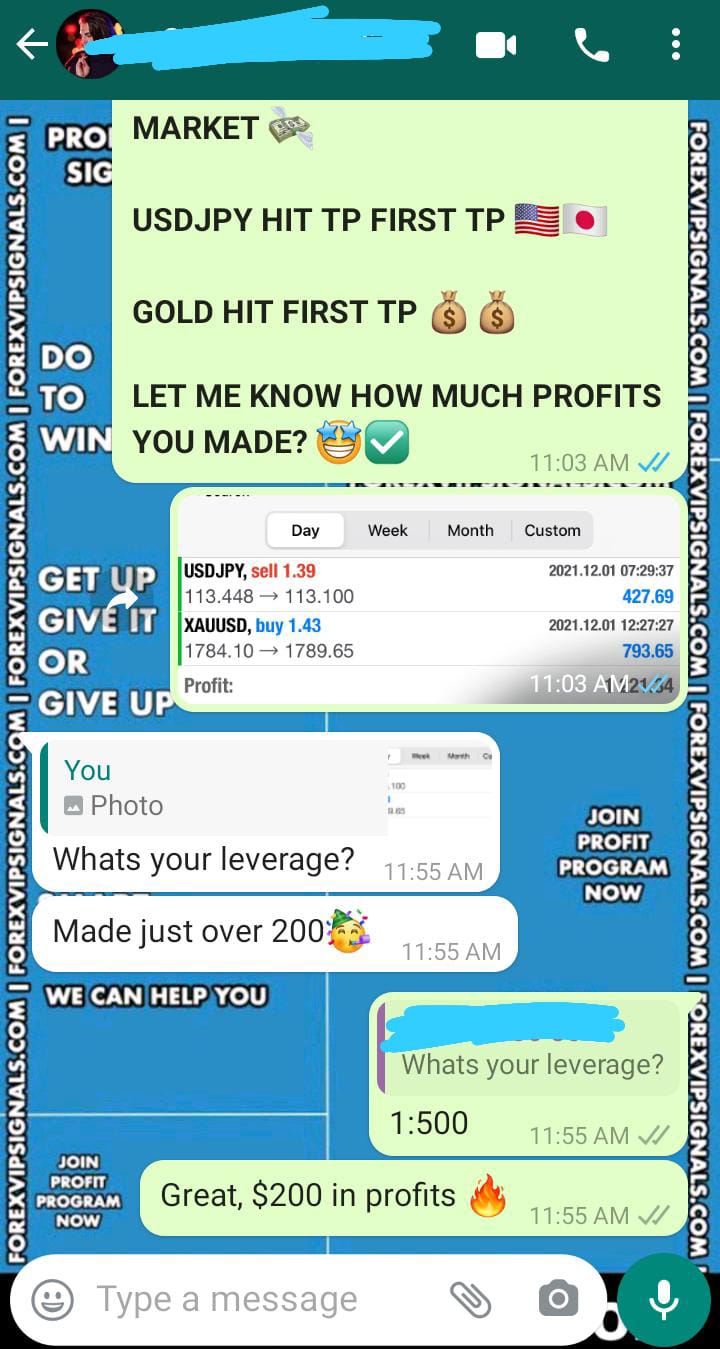Image resolution: width=720 pixels, height=1349 pixels.
Task: Open the USDJPY profit screenshot photo
Action: 428,600
